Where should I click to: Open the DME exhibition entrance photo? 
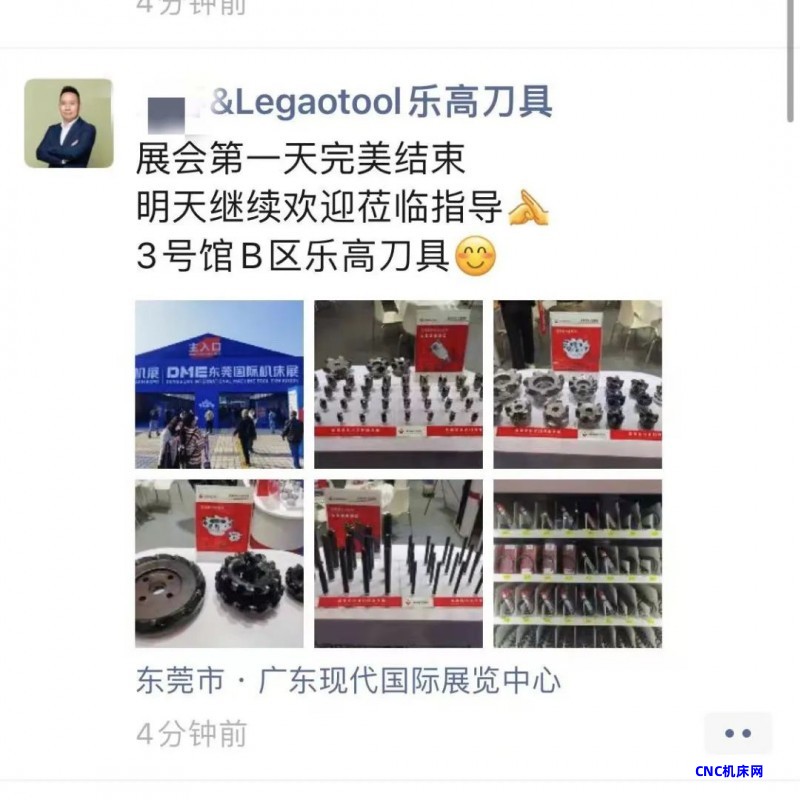tap(219, 384)
